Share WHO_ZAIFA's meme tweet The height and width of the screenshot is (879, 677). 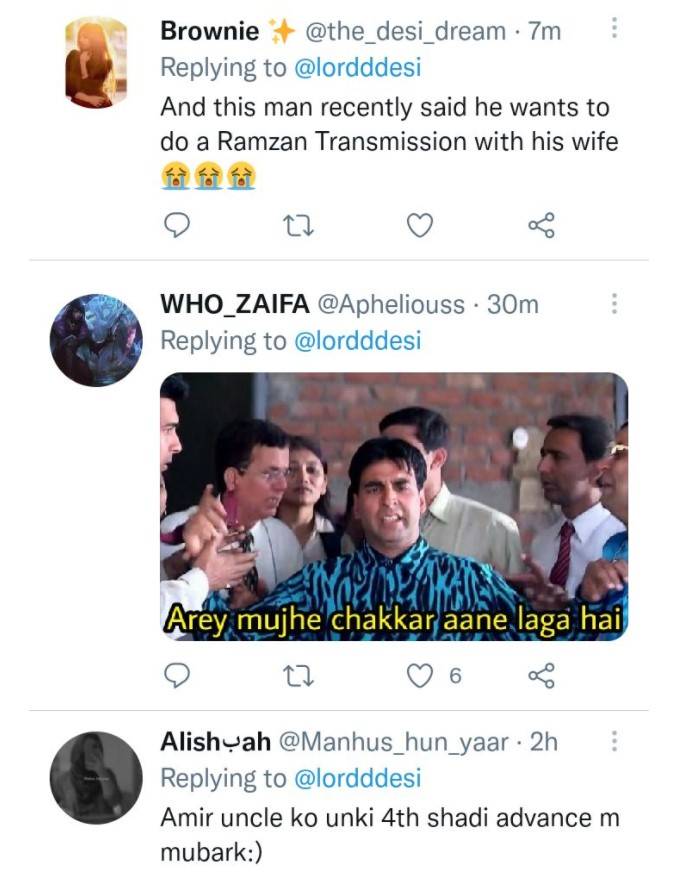tap(541, 676)
